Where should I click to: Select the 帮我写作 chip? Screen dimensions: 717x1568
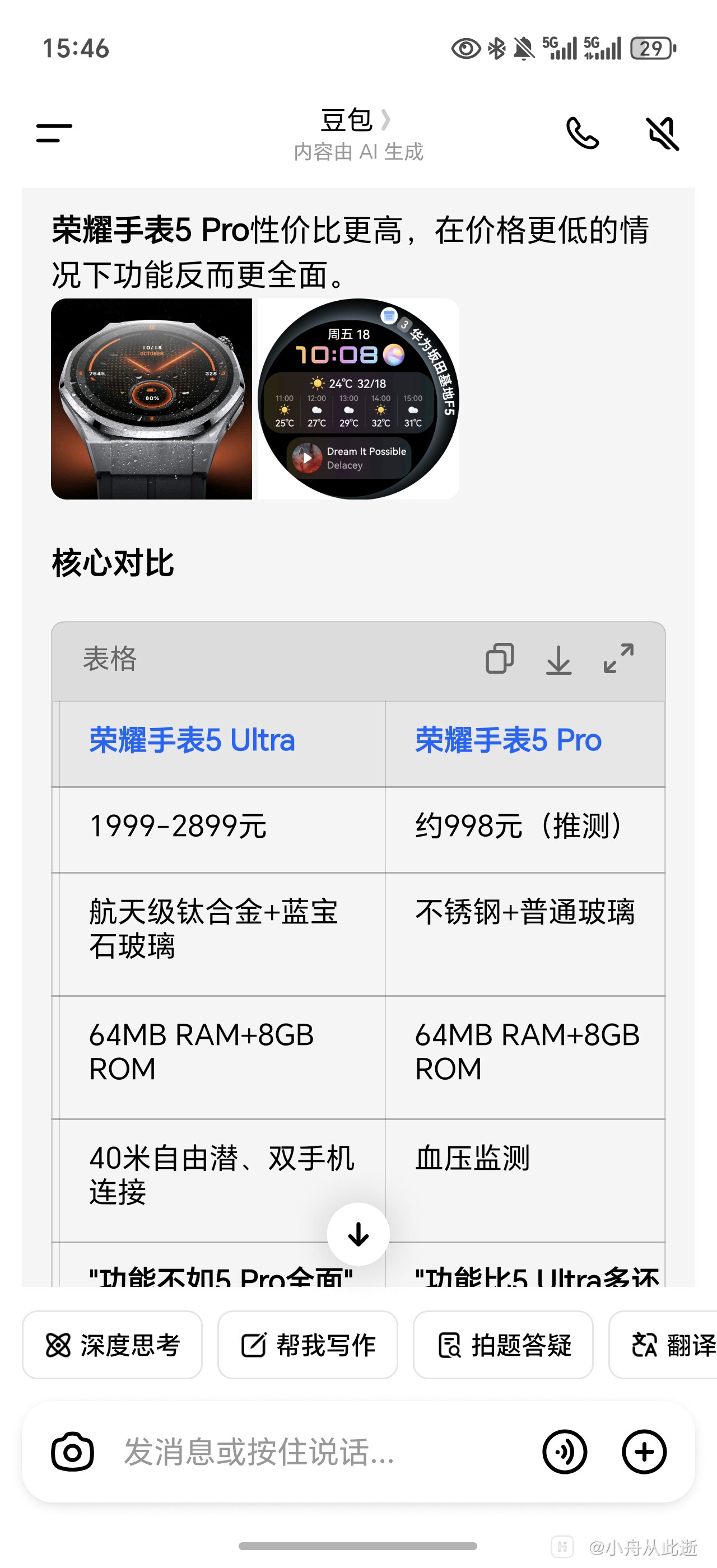point(308,1345)
